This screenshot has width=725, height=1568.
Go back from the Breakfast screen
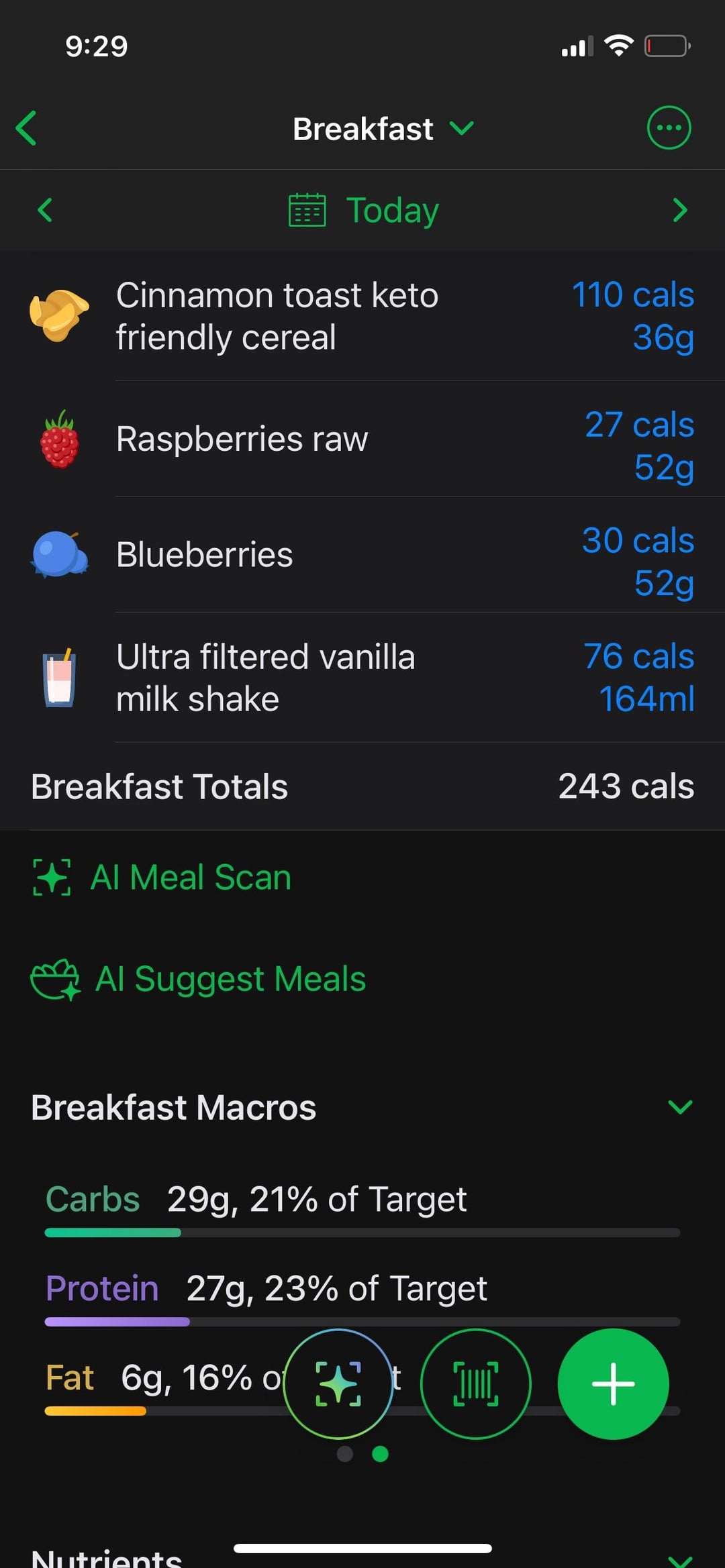point(27,128)
